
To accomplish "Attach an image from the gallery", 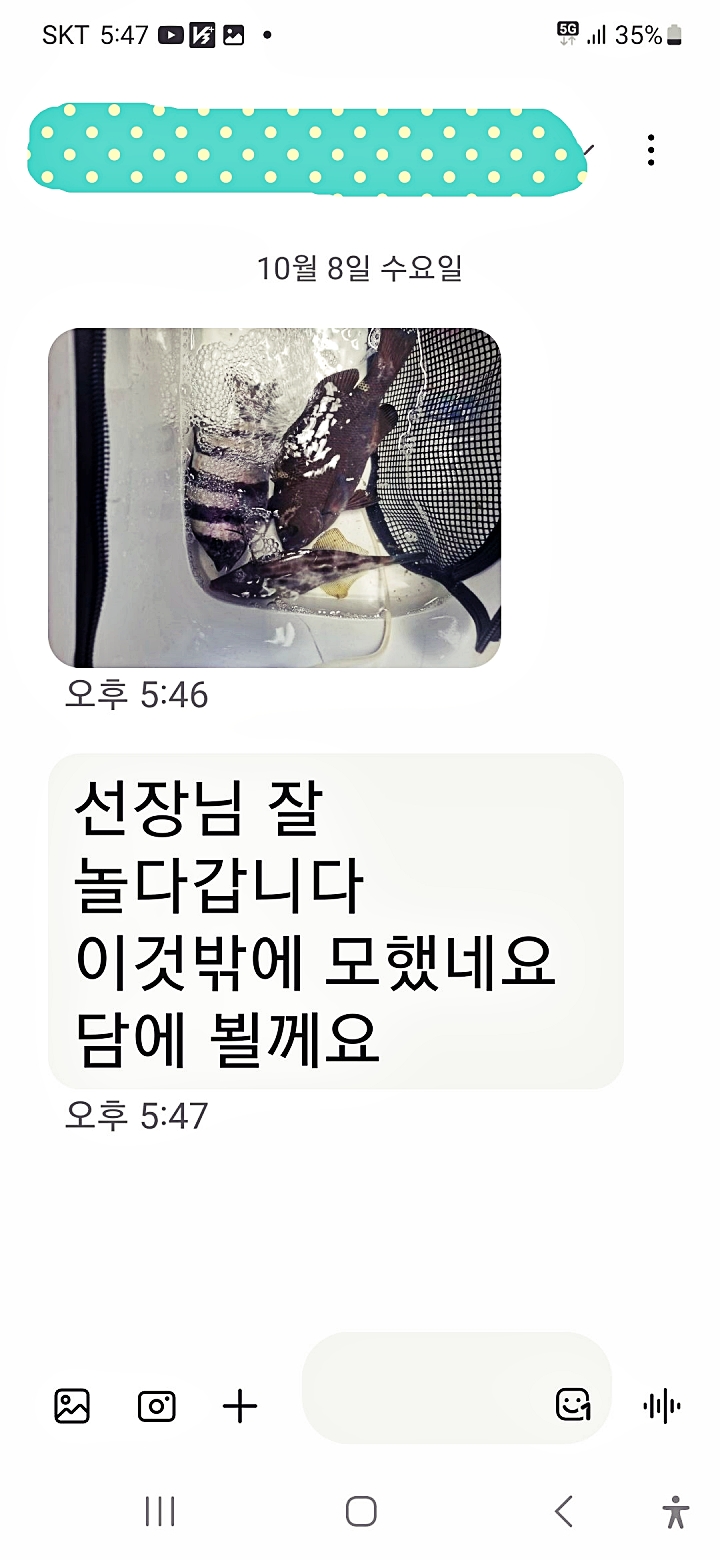I will tap(72, 1406).
